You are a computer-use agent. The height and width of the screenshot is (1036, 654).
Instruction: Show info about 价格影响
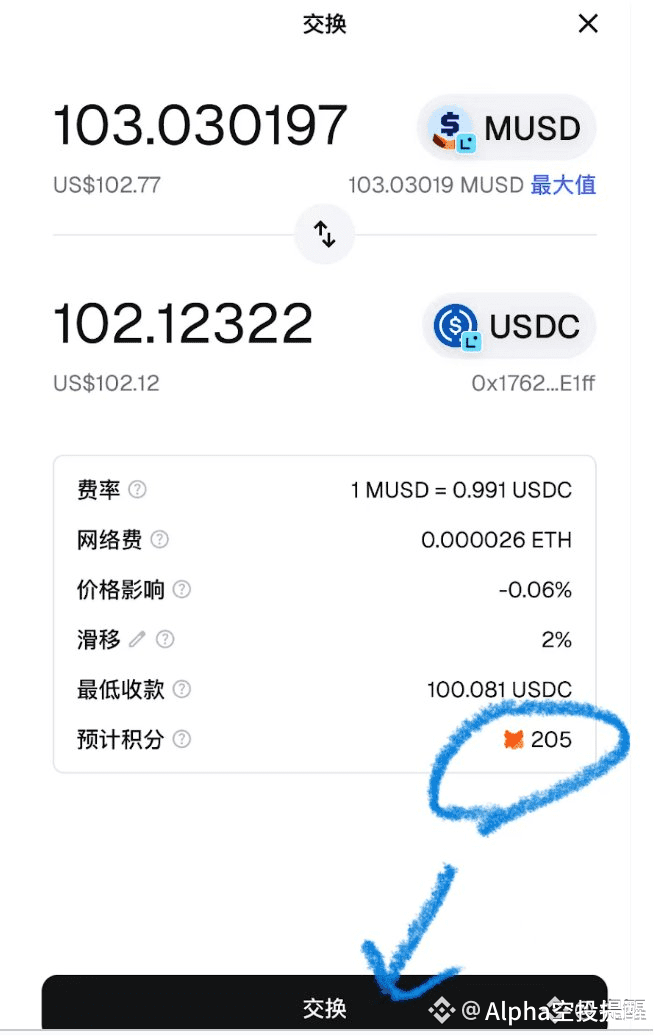click(x=182, y=590)
